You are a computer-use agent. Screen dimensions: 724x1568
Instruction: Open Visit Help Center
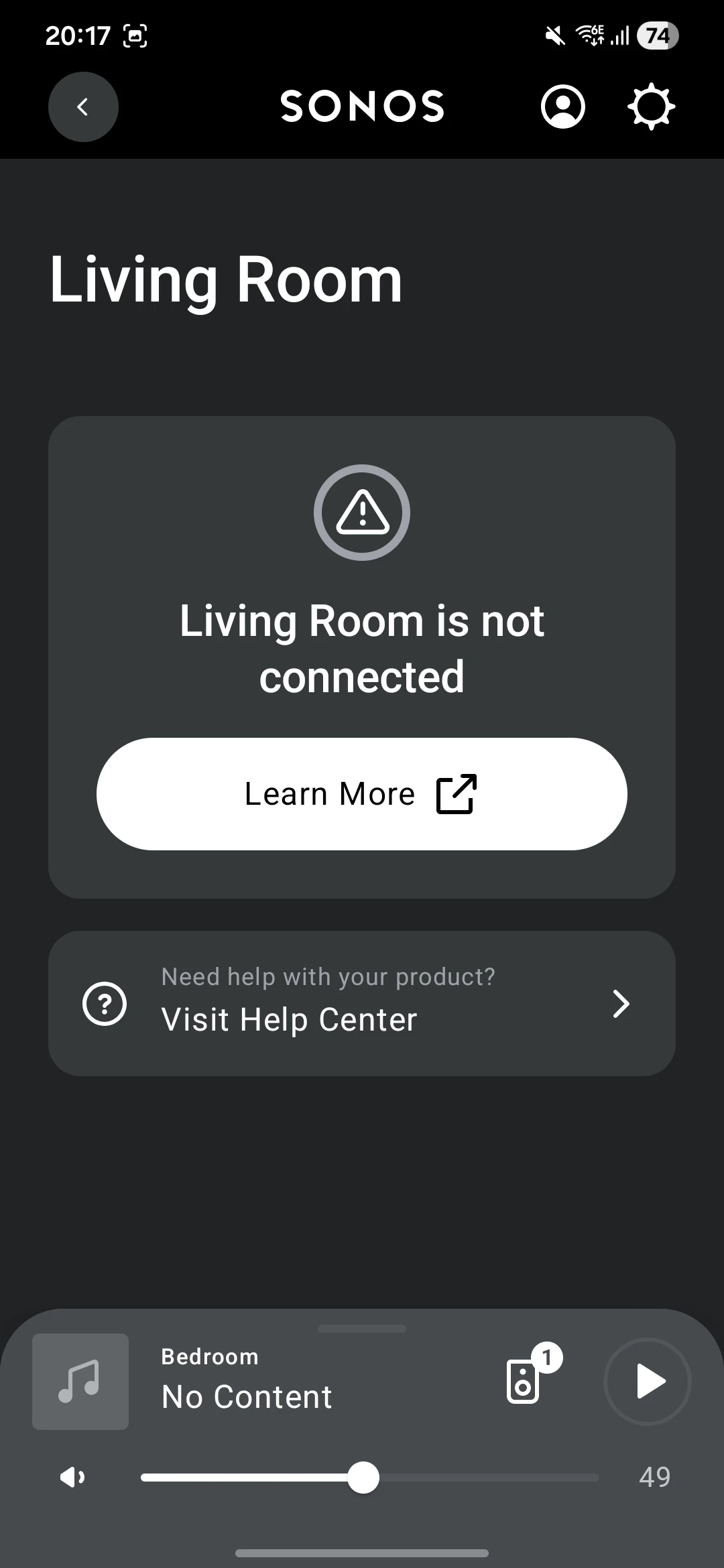[x=362, y=1003]
